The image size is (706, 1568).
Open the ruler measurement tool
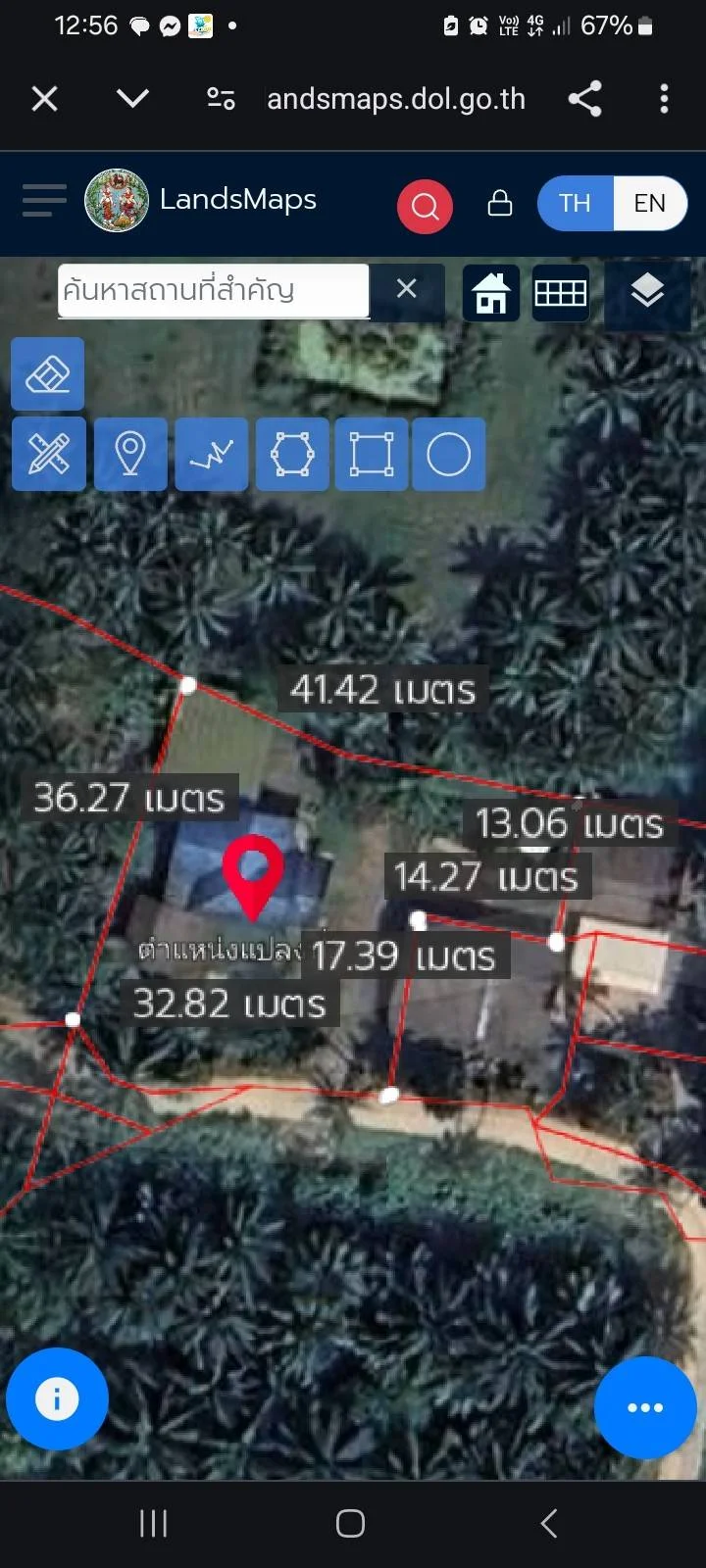tap(48, 454)
